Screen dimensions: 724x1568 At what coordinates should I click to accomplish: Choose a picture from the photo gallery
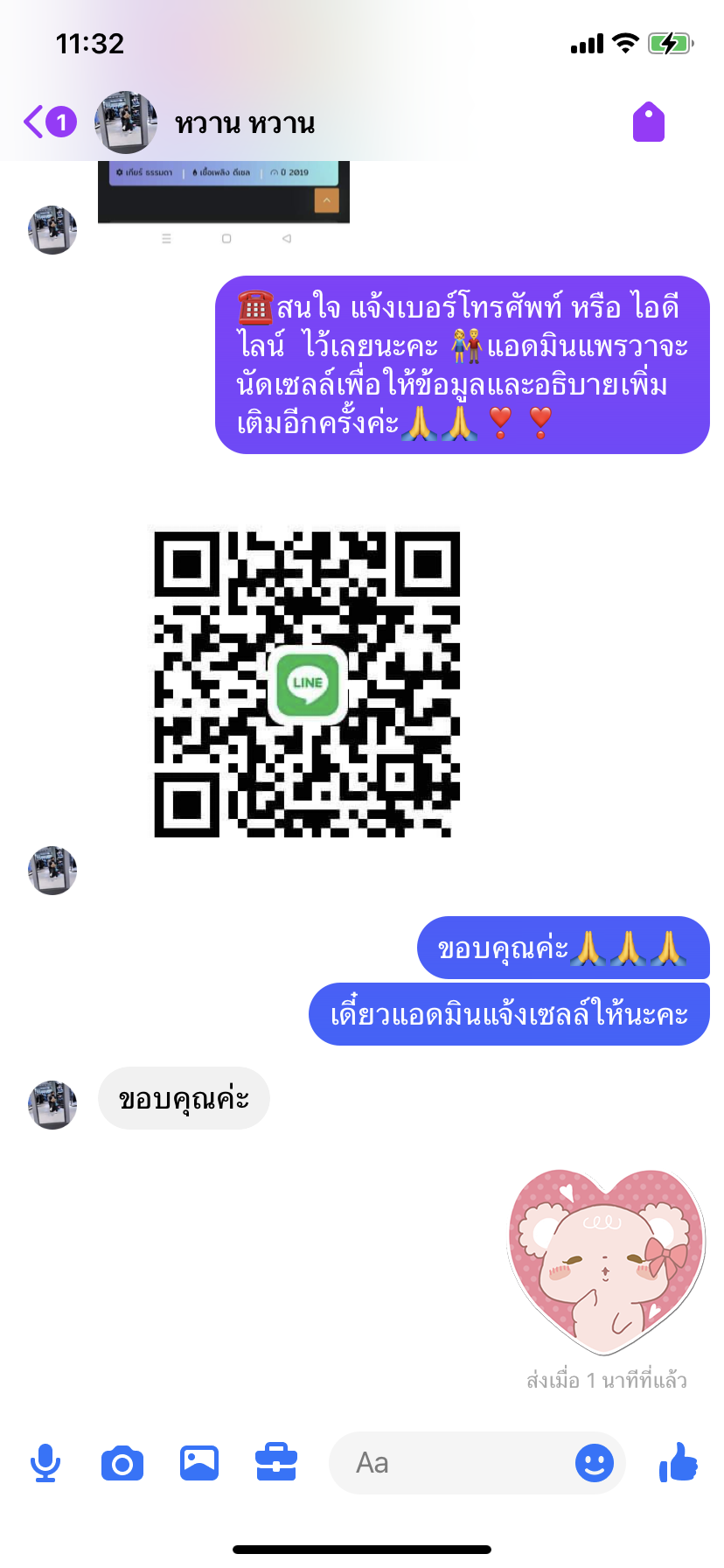199,1463
